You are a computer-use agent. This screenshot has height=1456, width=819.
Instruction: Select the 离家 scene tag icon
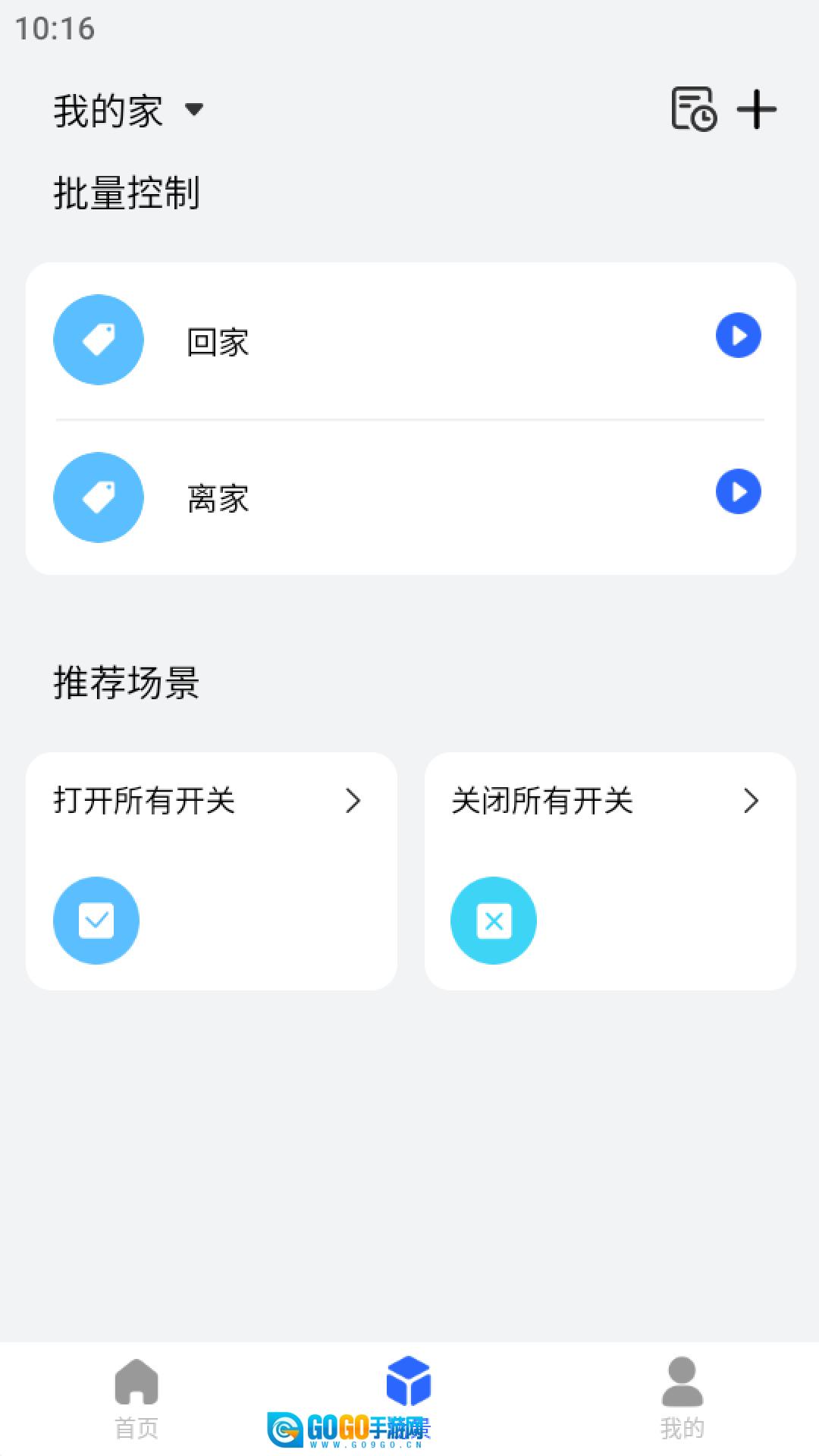pyautogui.click(x=97, y=497)
